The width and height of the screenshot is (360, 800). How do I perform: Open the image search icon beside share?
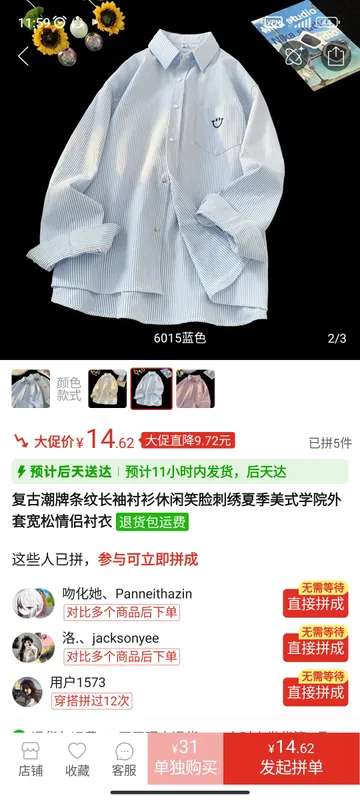pos(294,56)
